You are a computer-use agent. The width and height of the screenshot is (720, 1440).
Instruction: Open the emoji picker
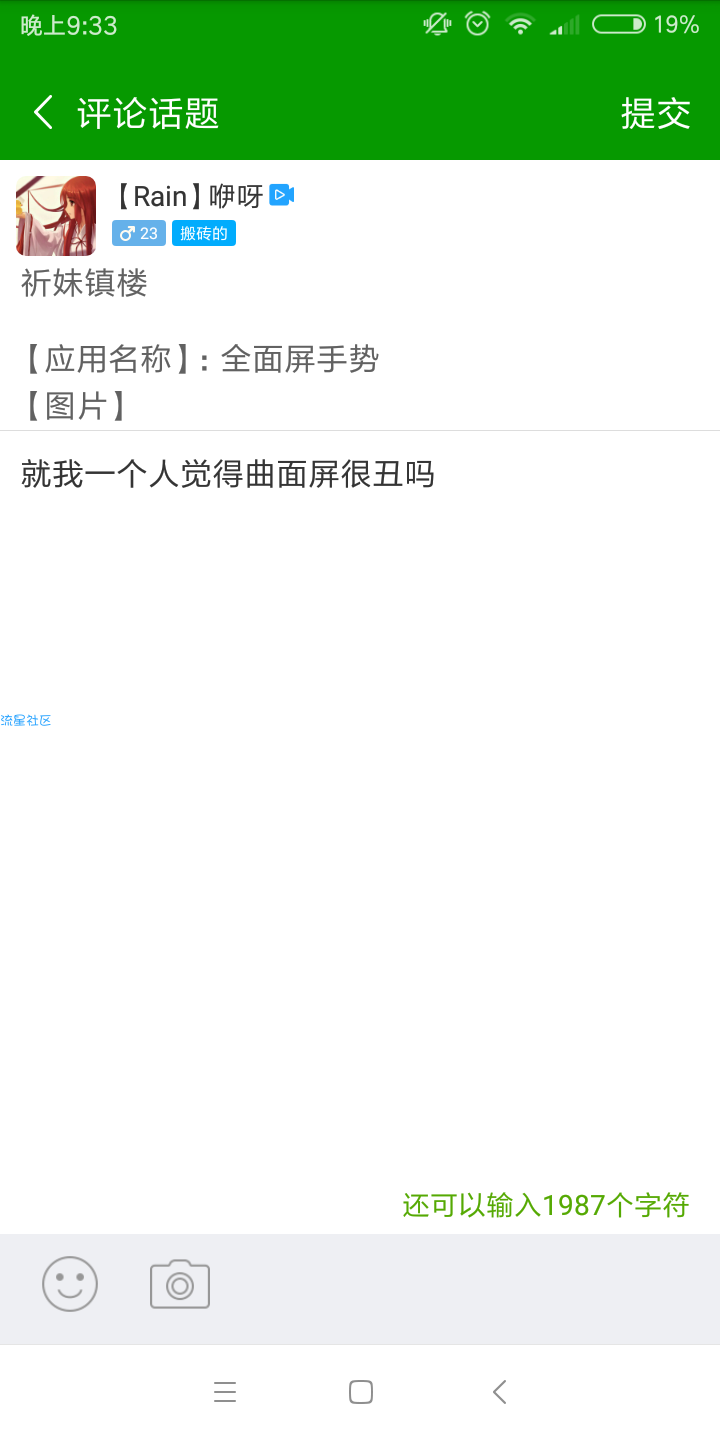[x=70, y=1284]
